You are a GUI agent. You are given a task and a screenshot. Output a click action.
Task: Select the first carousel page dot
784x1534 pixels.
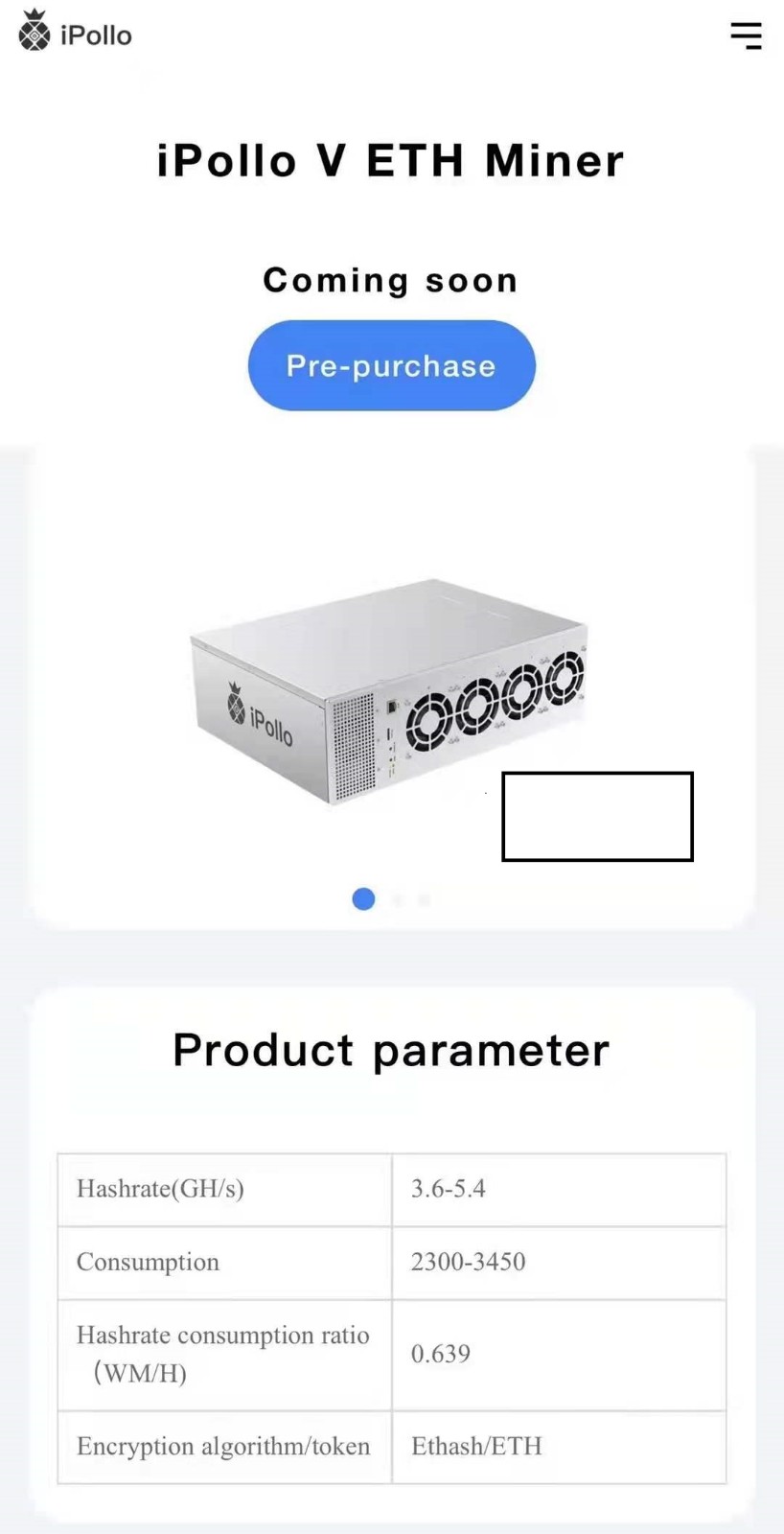[x=363, y=898]
